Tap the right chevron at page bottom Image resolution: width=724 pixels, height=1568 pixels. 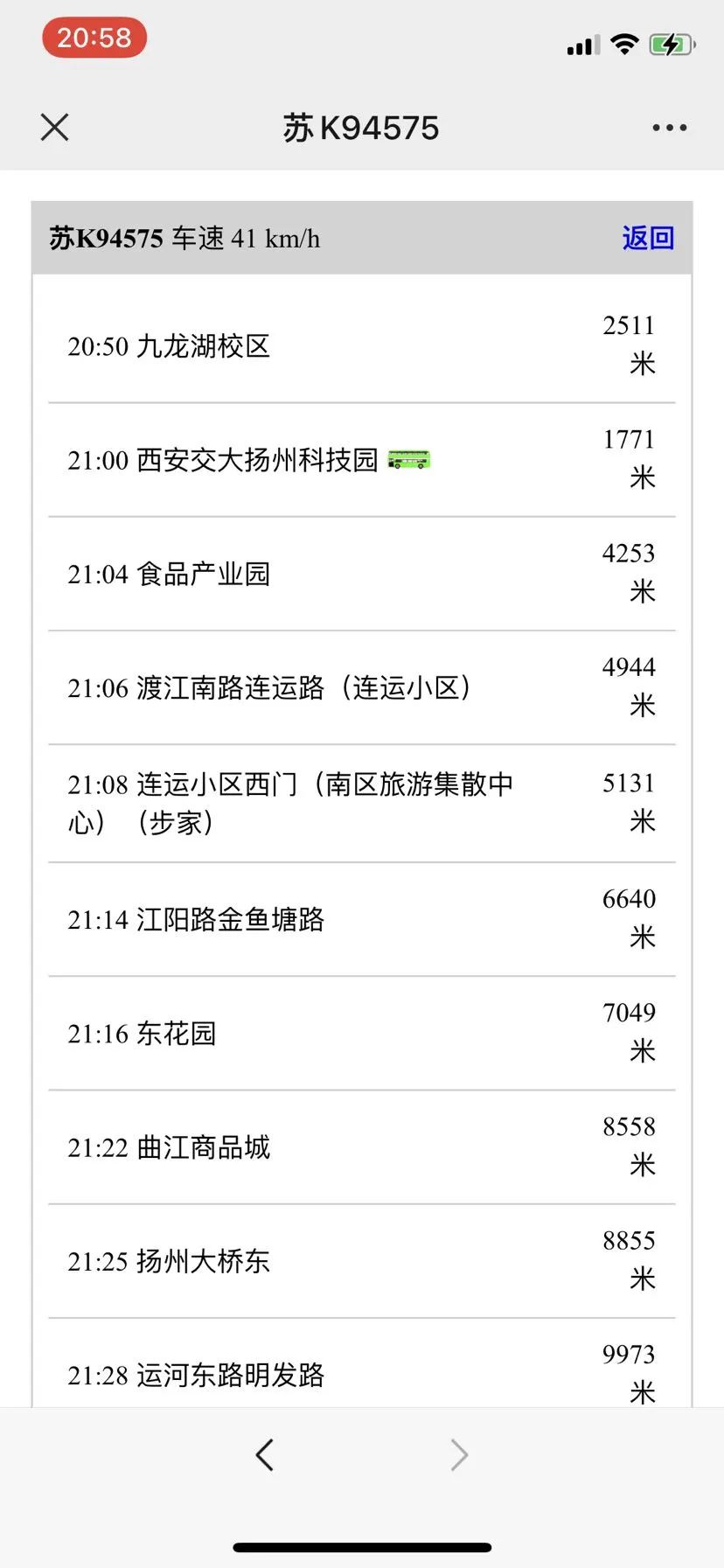pyautogui.click(x=459, y=1454)
